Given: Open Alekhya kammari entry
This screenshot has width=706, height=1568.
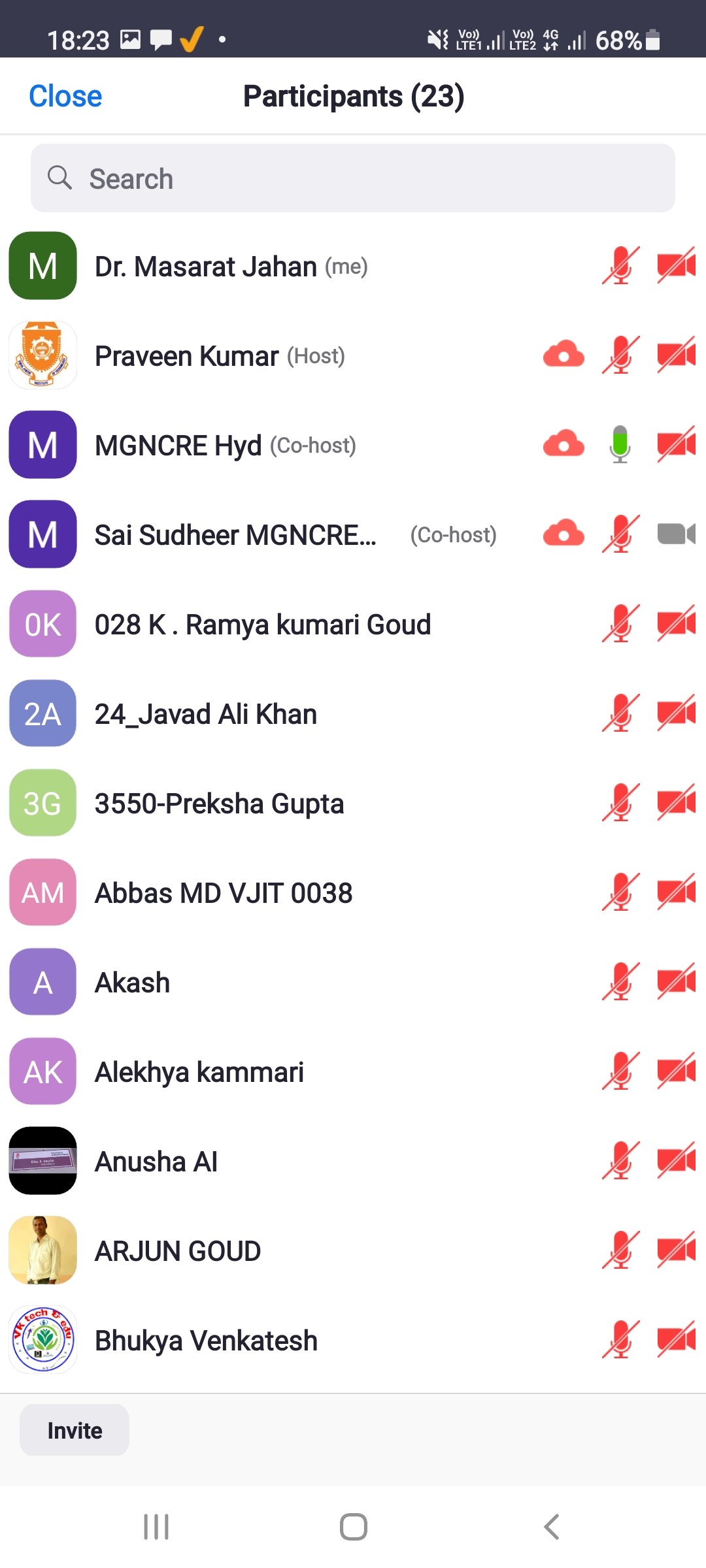Looking at the screenshot, I should point(353,1071).
